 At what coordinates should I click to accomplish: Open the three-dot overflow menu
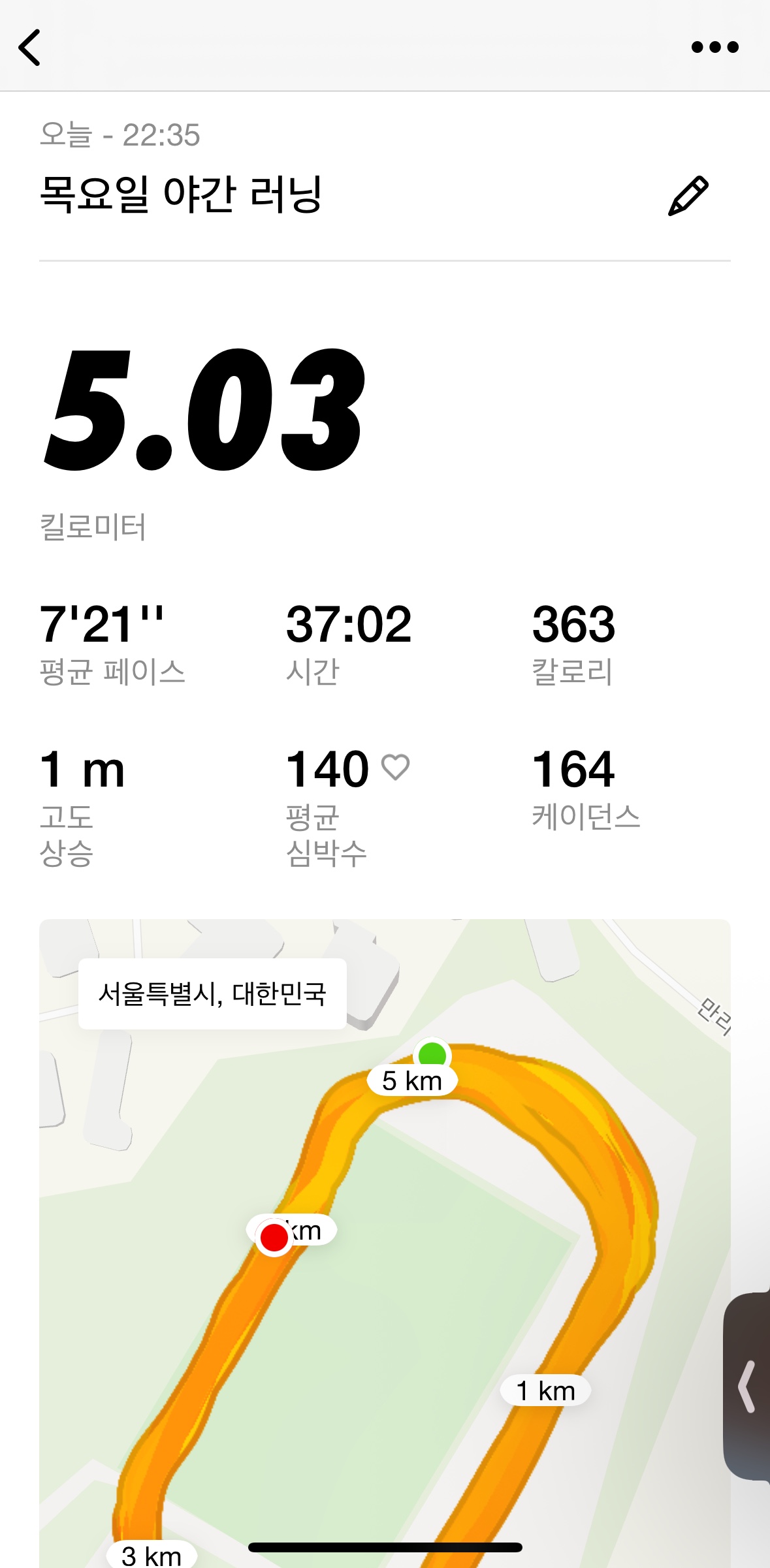coord(714,47)
